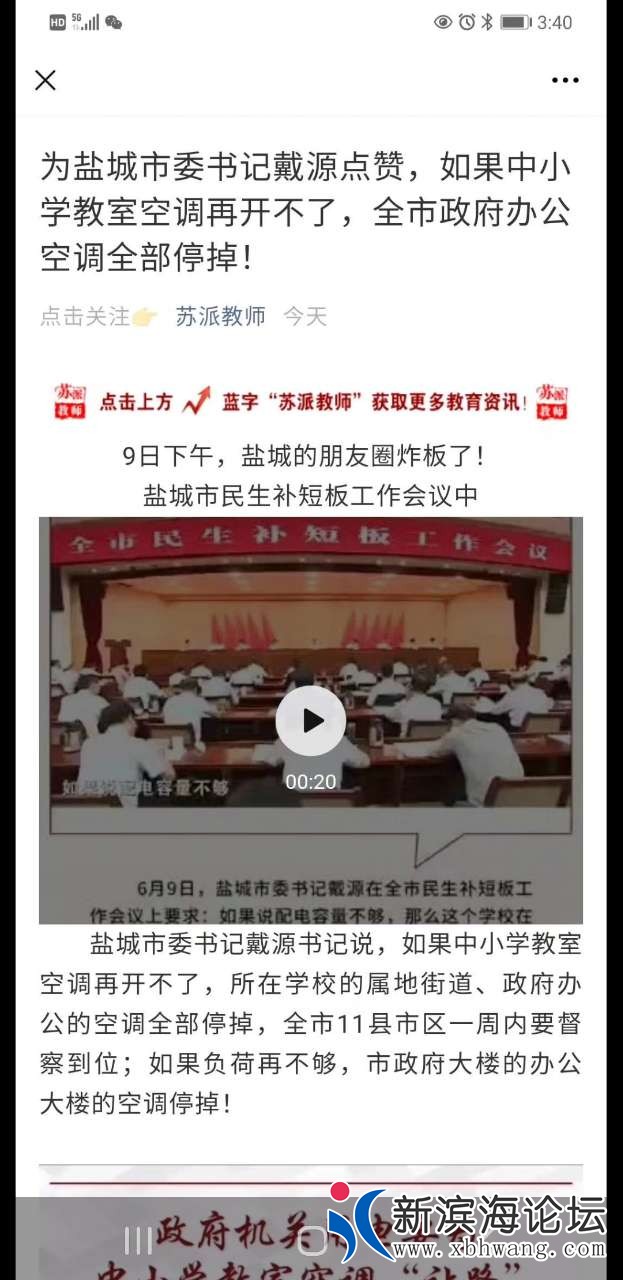623x1280 pixels.
Task: Close the article with the X icon
Action: [x=45, y=80]
